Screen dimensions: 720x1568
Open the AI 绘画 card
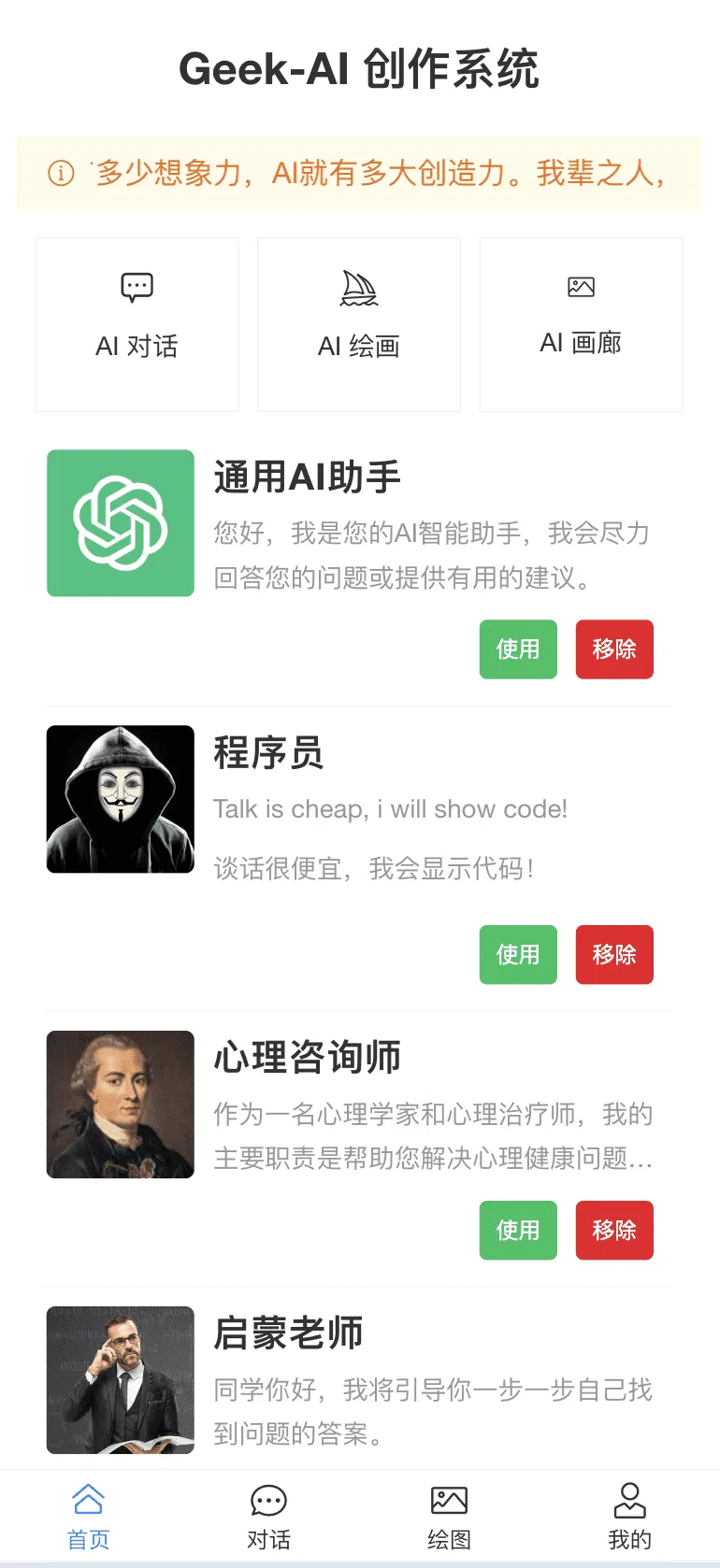point(359,324)
